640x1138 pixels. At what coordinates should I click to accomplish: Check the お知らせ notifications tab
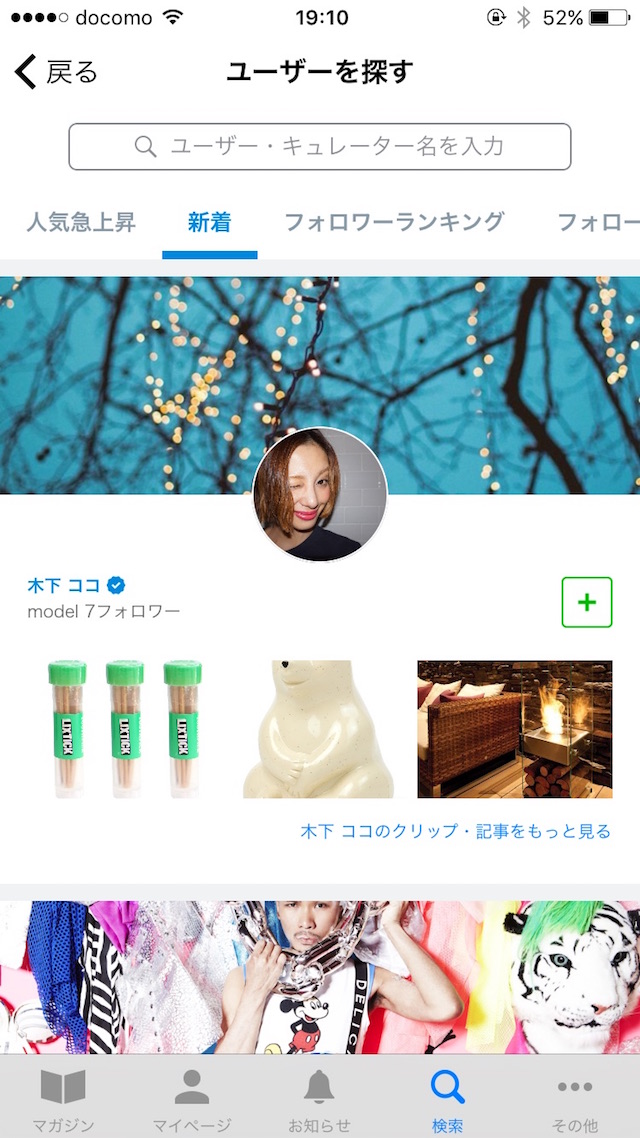[x=320, y=1097]
